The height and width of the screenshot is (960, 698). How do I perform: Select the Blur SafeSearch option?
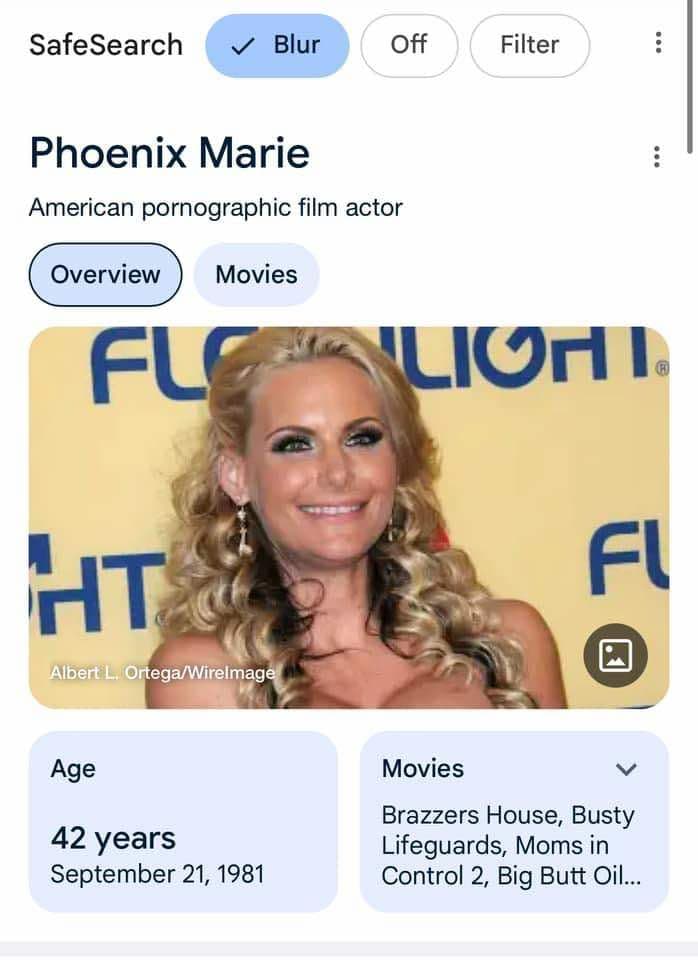point(277,45)
